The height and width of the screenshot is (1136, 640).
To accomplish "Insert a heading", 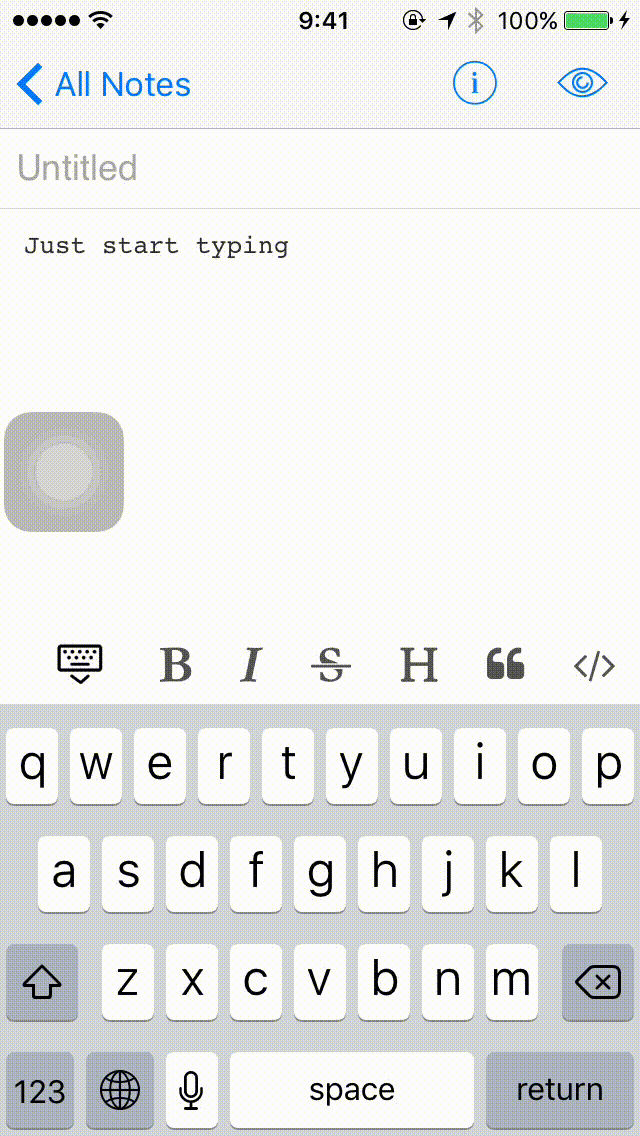I will [x=419, y=664].
